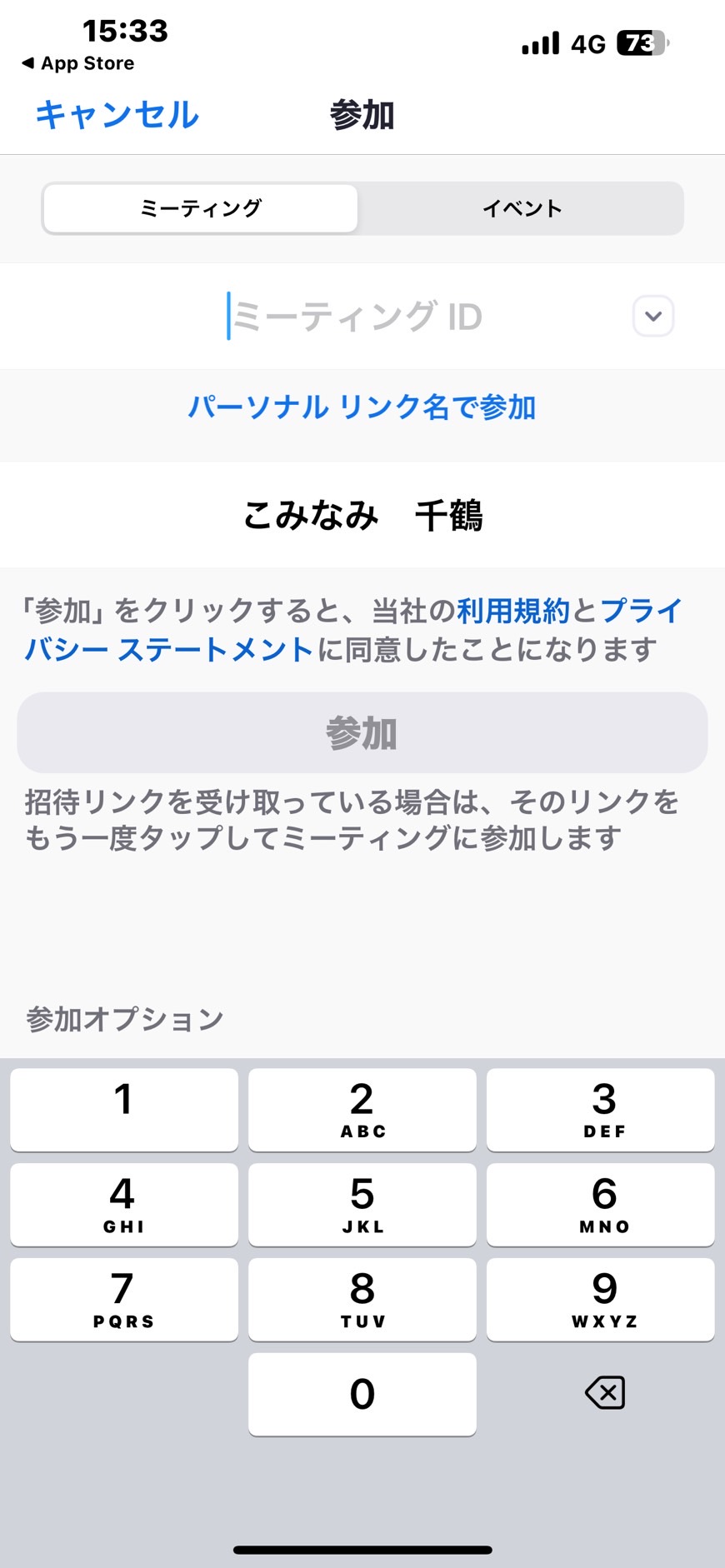This screenshot has height=1568, width=725.
Task: Tap the 参加 join button
Action: click(362, 732)
